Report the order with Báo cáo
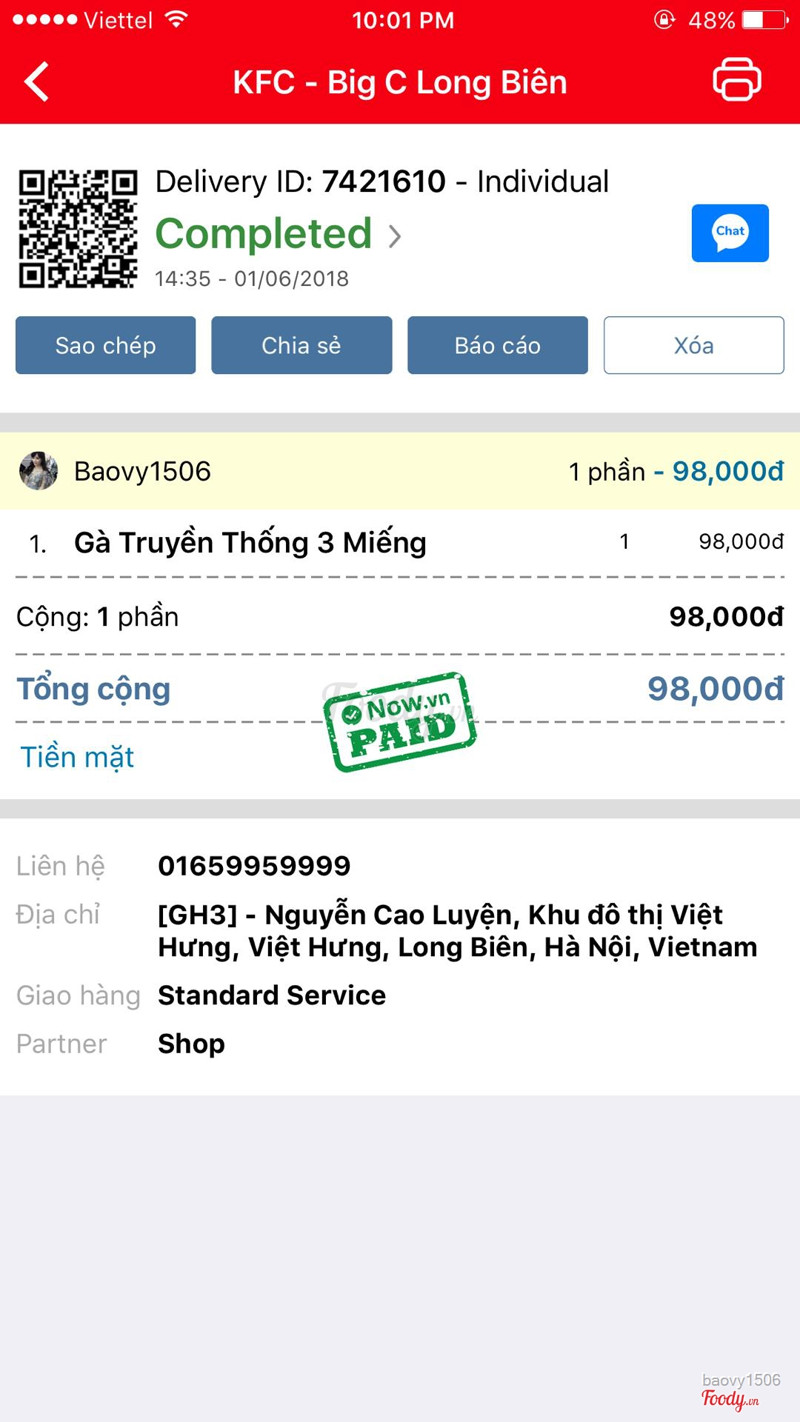Screen dimensions: 800x1422 click(x=497, y=345)
